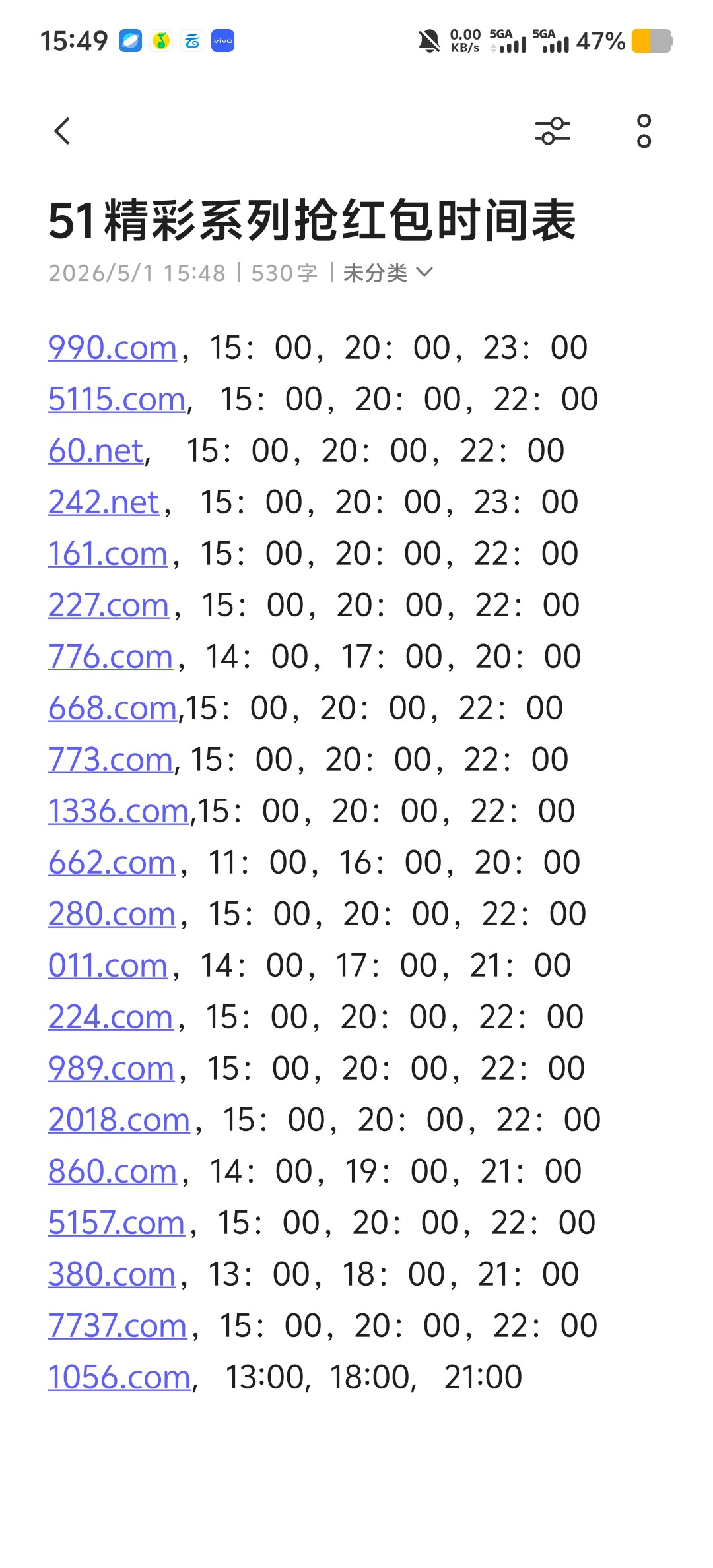The height and width of the screenshot is (1568, 713).
Task: Open the 1336.com link
Action: (x=118, y=811)
